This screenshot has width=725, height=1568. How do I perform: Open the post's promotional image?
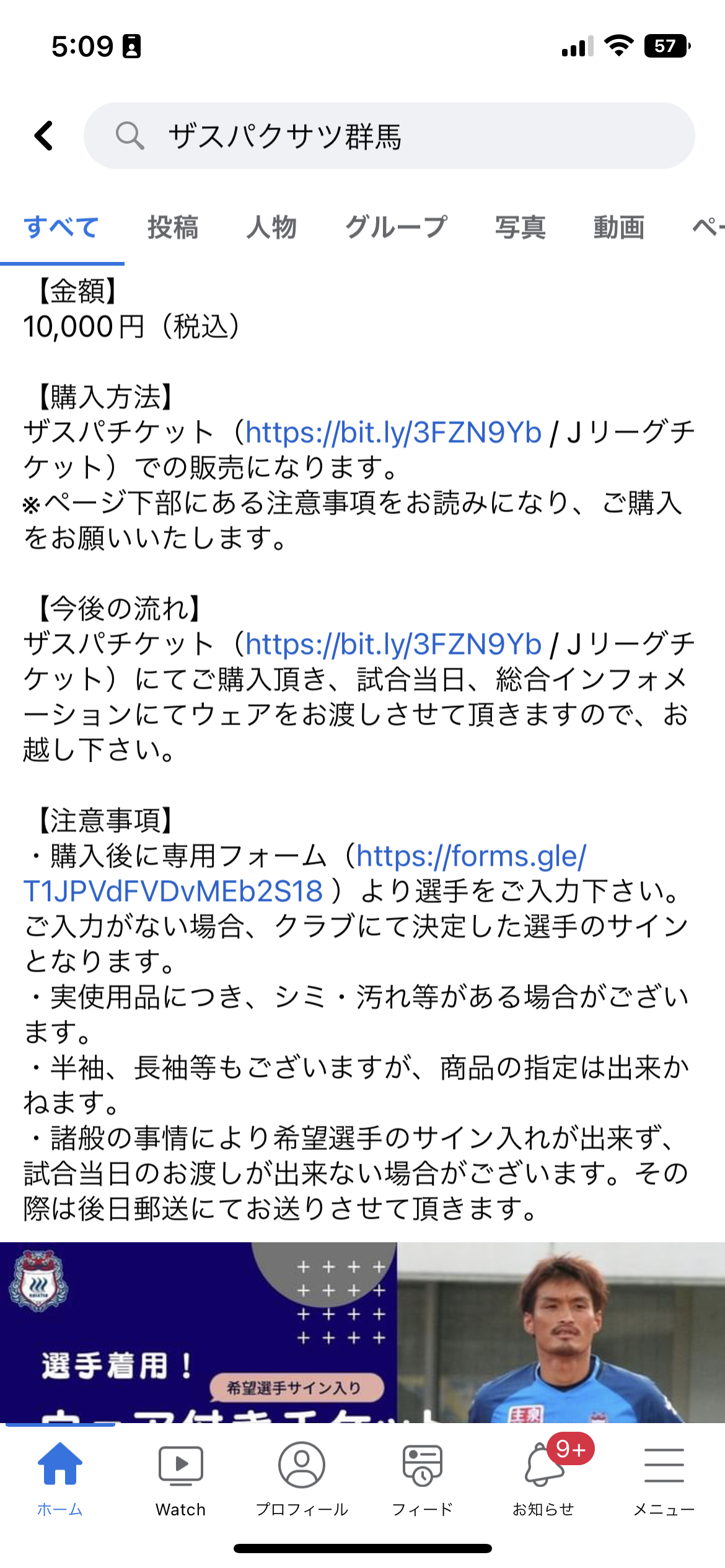click(x=362, y=1331)
